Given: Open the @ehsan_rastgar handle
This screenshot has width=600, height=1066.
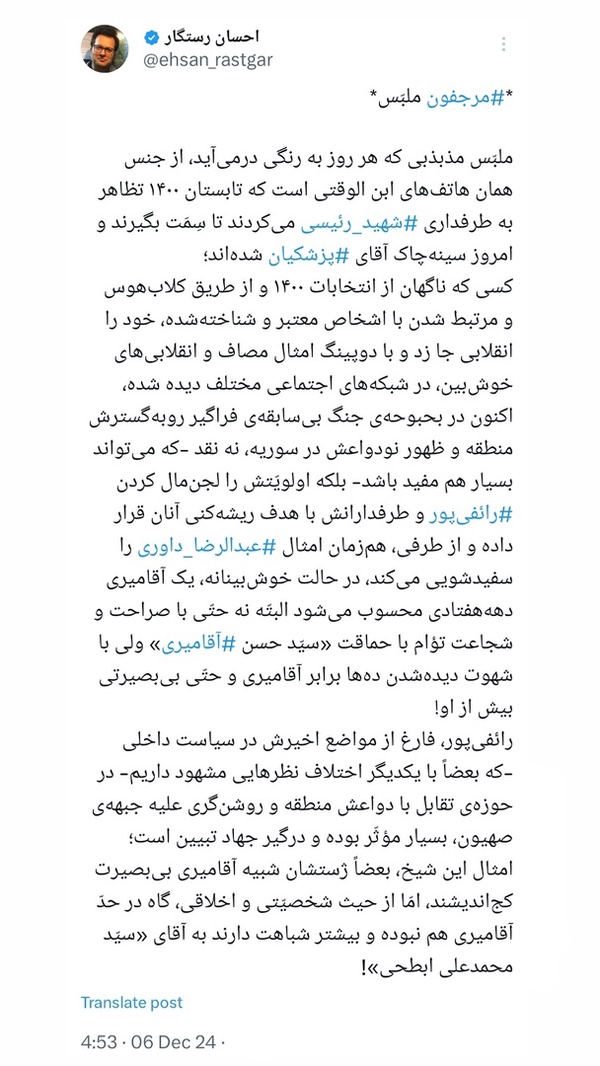Looking at the screenshot, I should [x=208, y=60].
